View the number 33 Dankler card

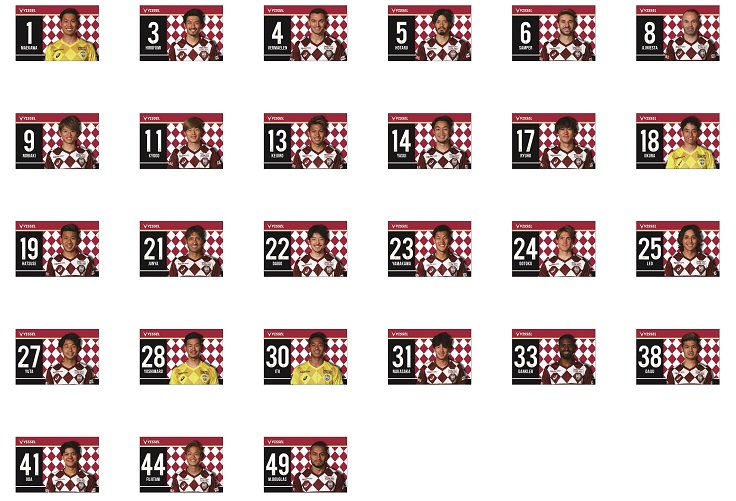click(x=553, y=357)
